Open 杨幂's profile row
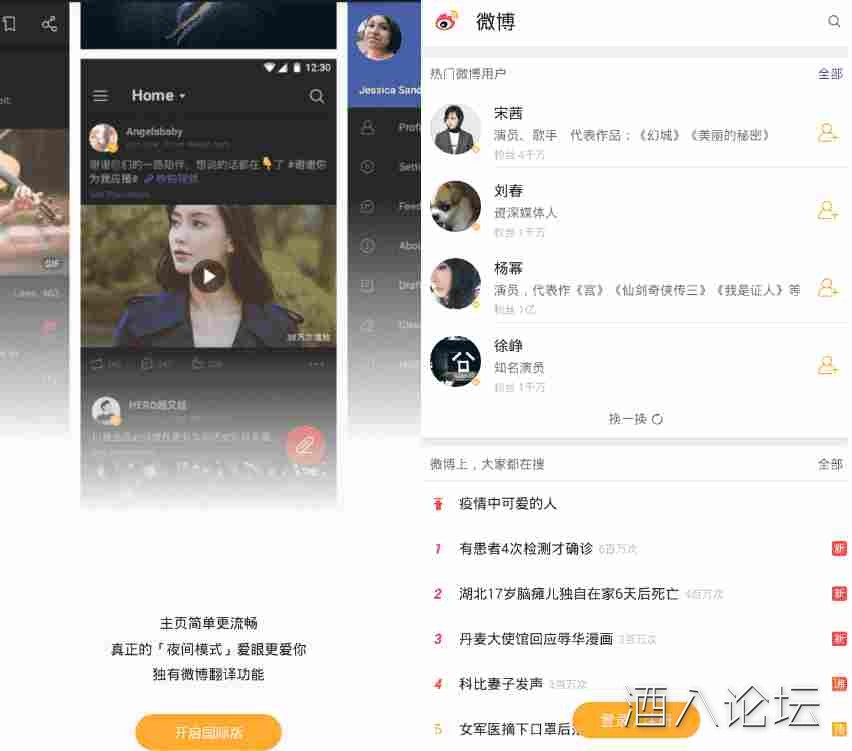Image resolution: width=852 pixels, height=751 pixels. (x=620, y=286)
